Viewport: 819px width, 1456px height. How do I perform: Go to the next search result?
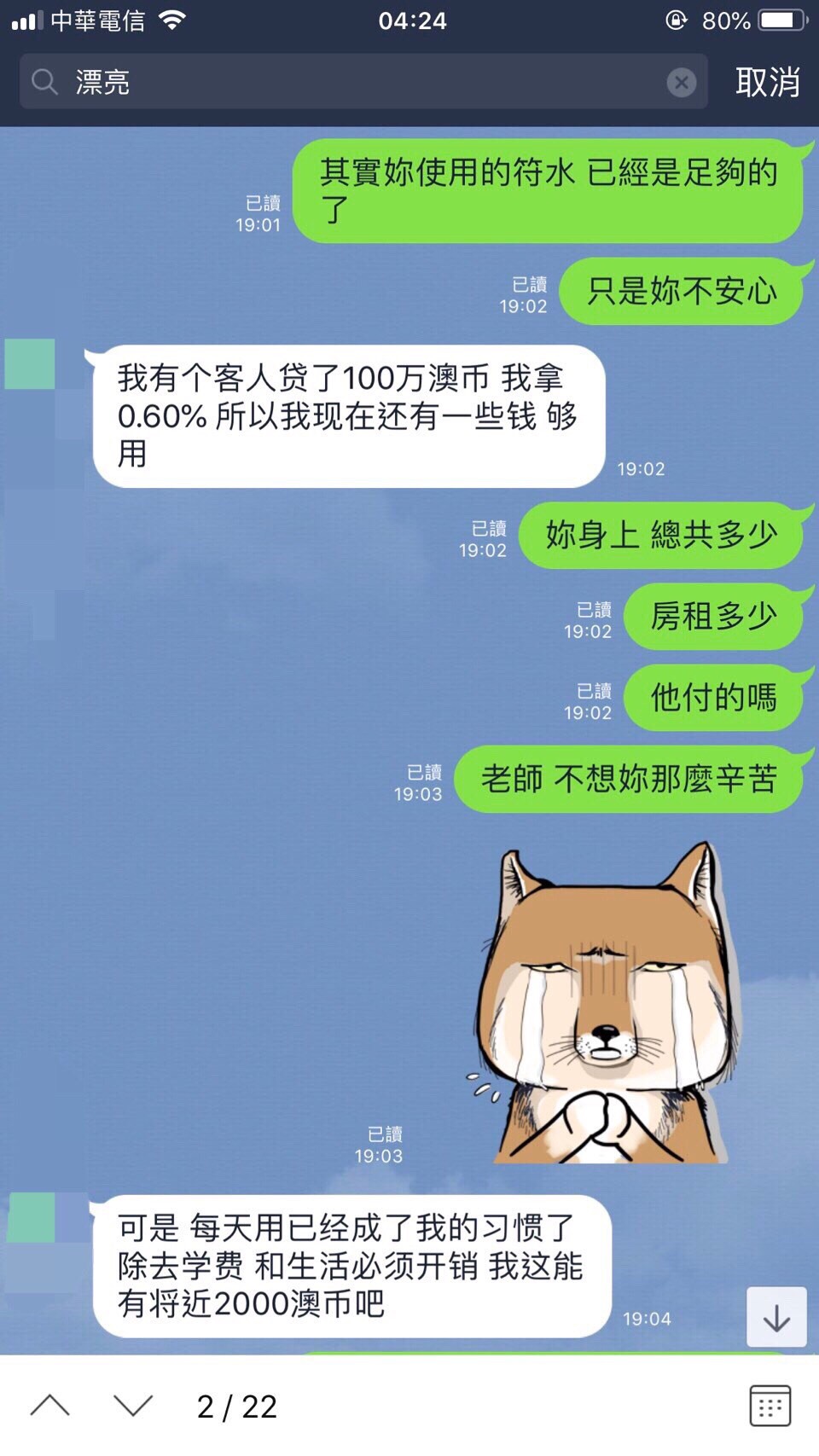coord(133,1406)
